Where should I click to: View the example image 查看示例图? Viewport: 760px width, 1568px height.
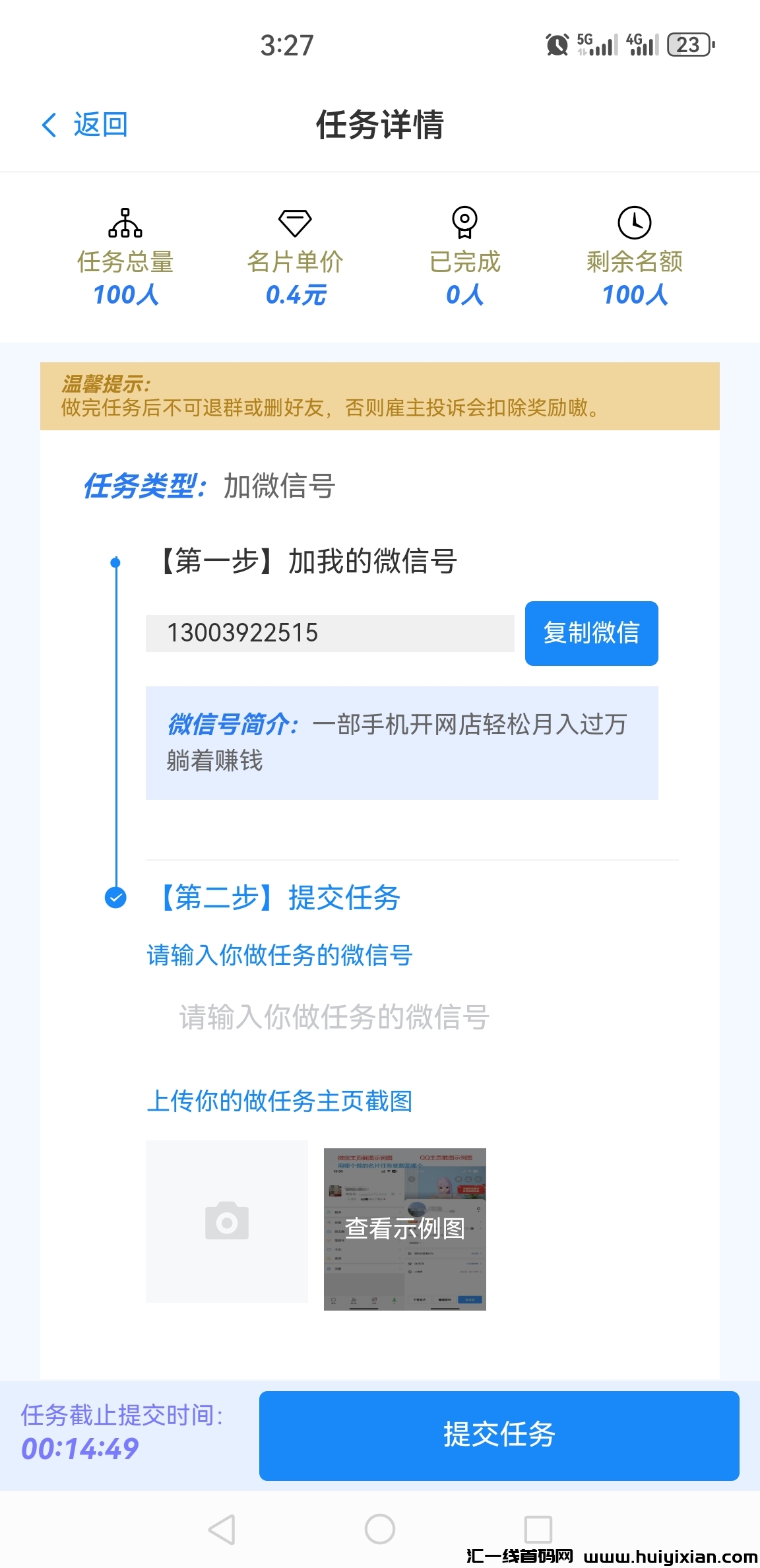[x=404, y=1229]
